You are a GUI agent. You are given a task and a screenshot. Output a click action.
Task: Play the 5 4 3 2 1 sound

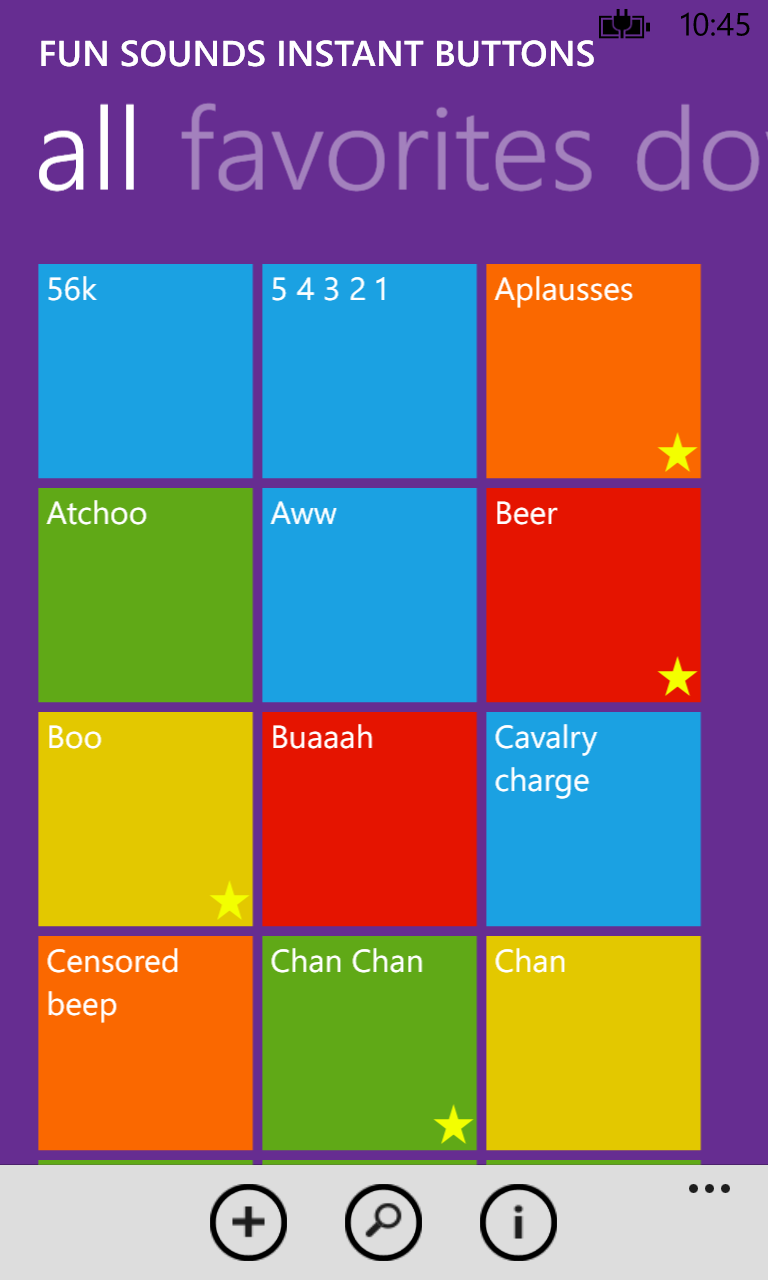[369, 371]
